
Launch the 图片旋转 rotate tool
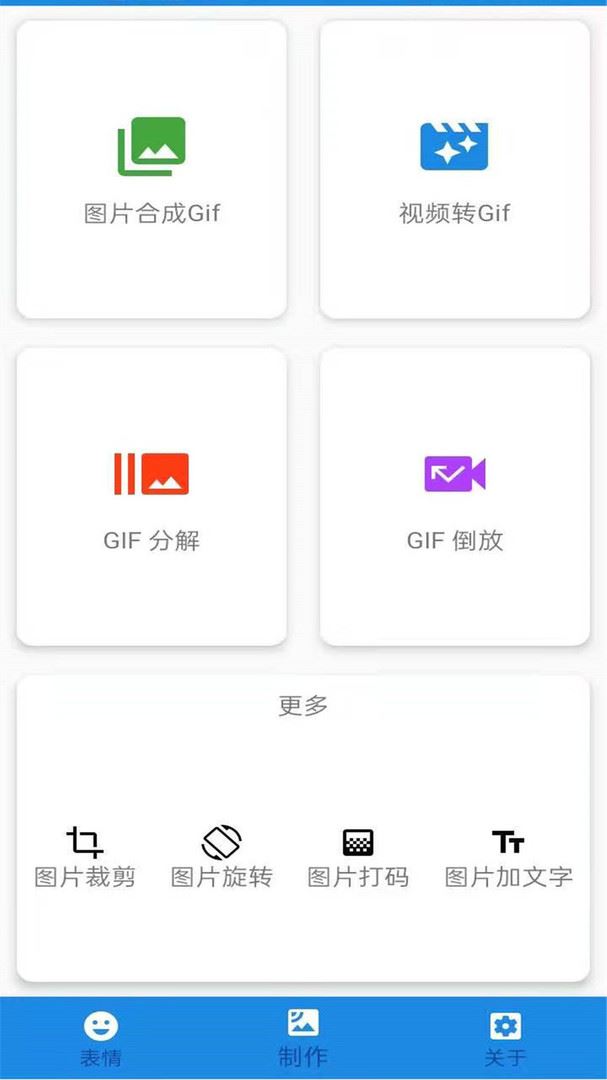click(221, 858)
